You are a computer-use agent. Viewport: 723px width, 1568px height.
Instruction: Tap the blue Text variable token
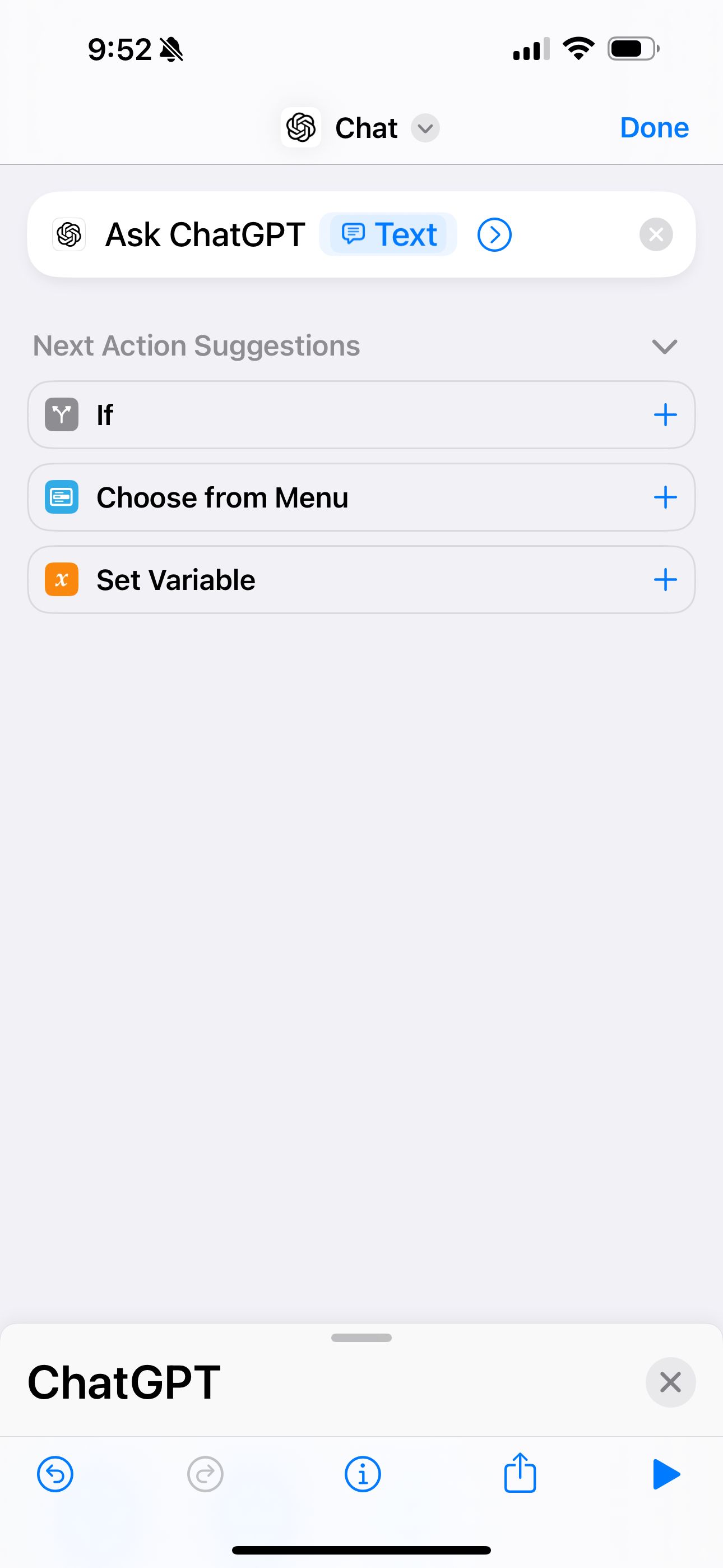click(x=388, y=234)
